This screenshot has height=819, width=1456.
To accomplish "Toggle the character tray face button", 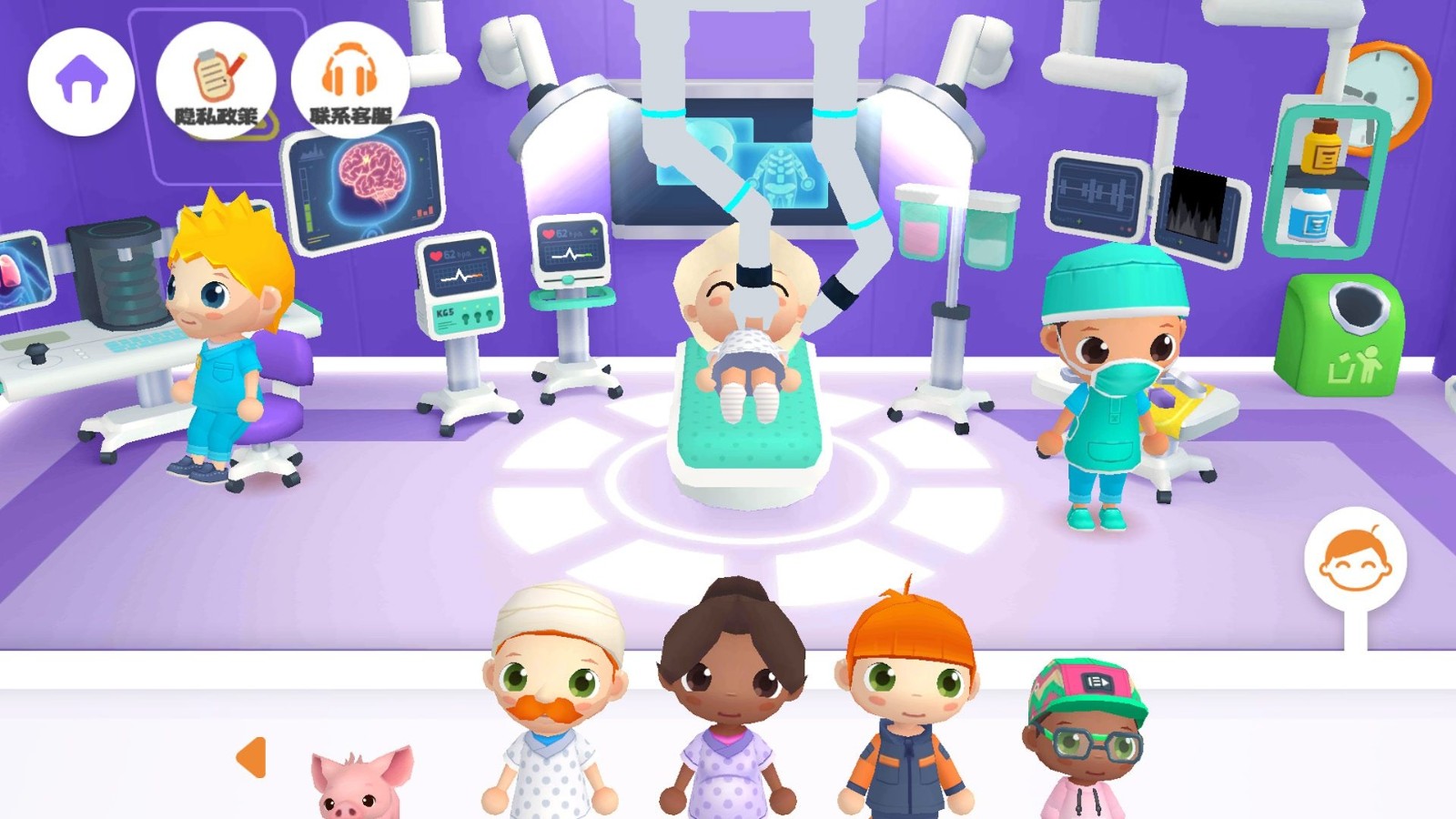I will pyautogui.click(x=1355, y=559).
